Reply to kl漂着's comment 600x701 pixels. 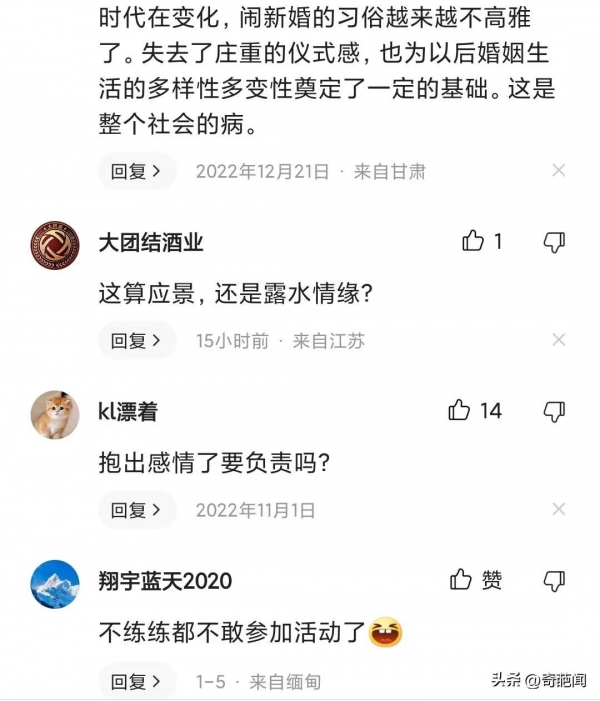(x=136, y=511)
